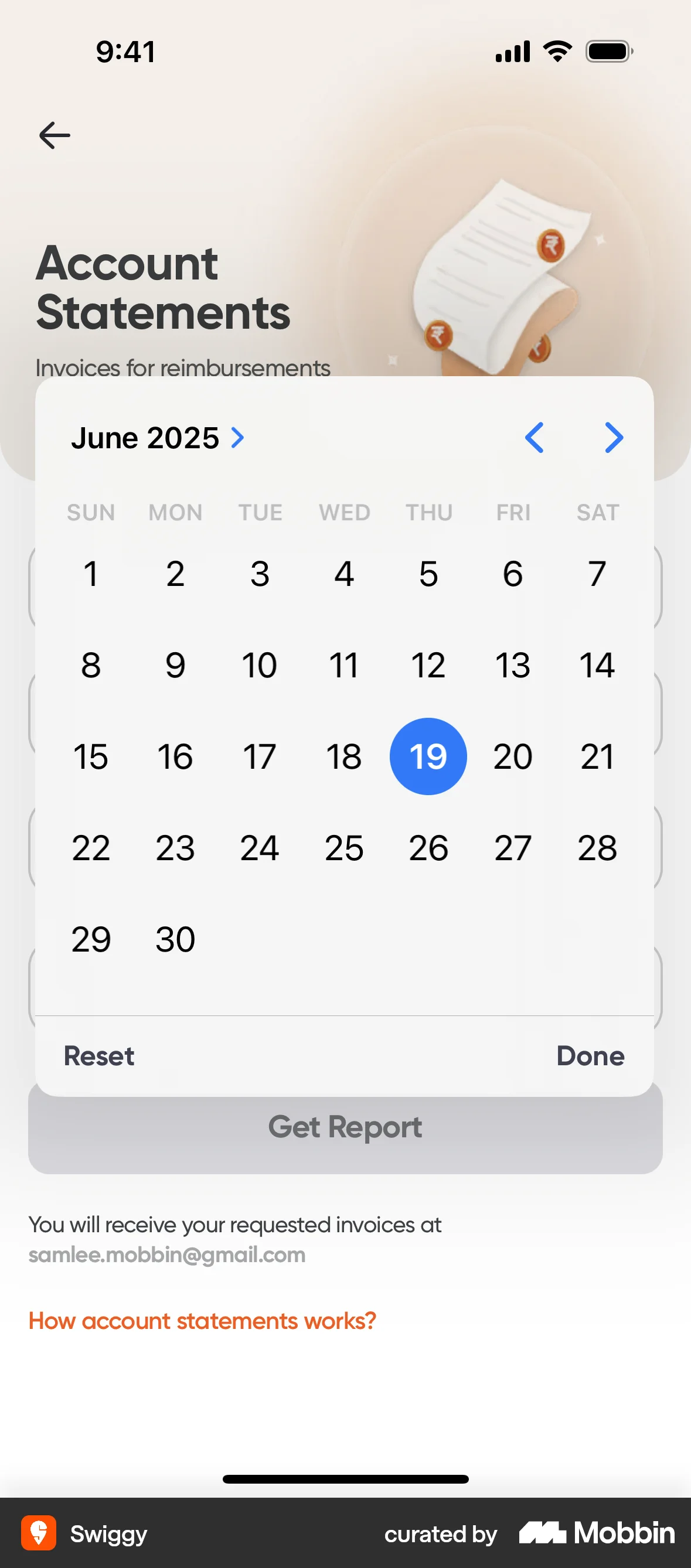Pick June 27 from the calendar

tap(513, 847)
